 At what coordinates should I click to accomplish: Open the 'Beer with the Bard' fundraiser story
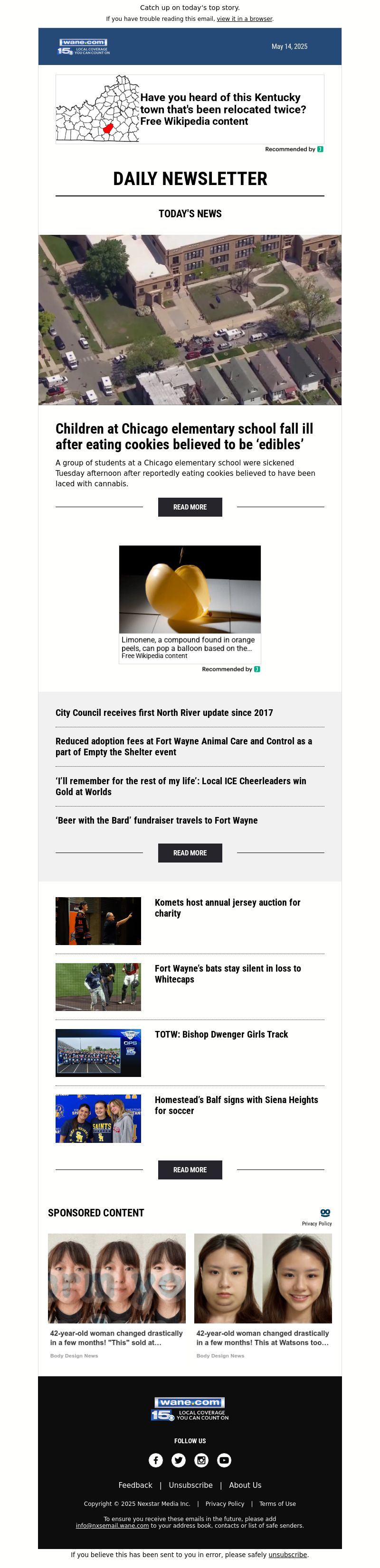(156, 820)
